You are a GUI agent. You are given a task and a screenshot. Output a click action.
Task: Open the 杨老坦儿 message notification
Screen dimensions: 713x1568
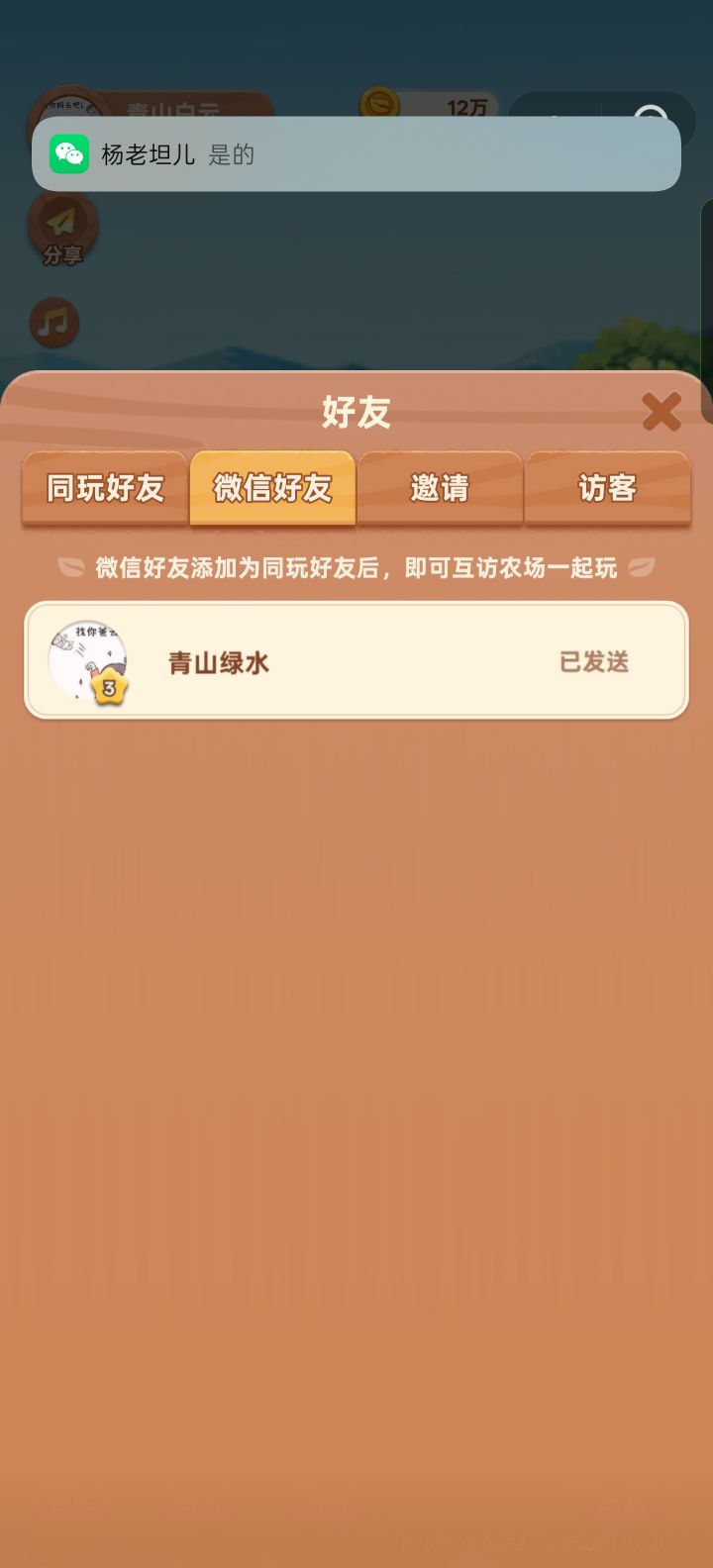click(x=356, y=154)
